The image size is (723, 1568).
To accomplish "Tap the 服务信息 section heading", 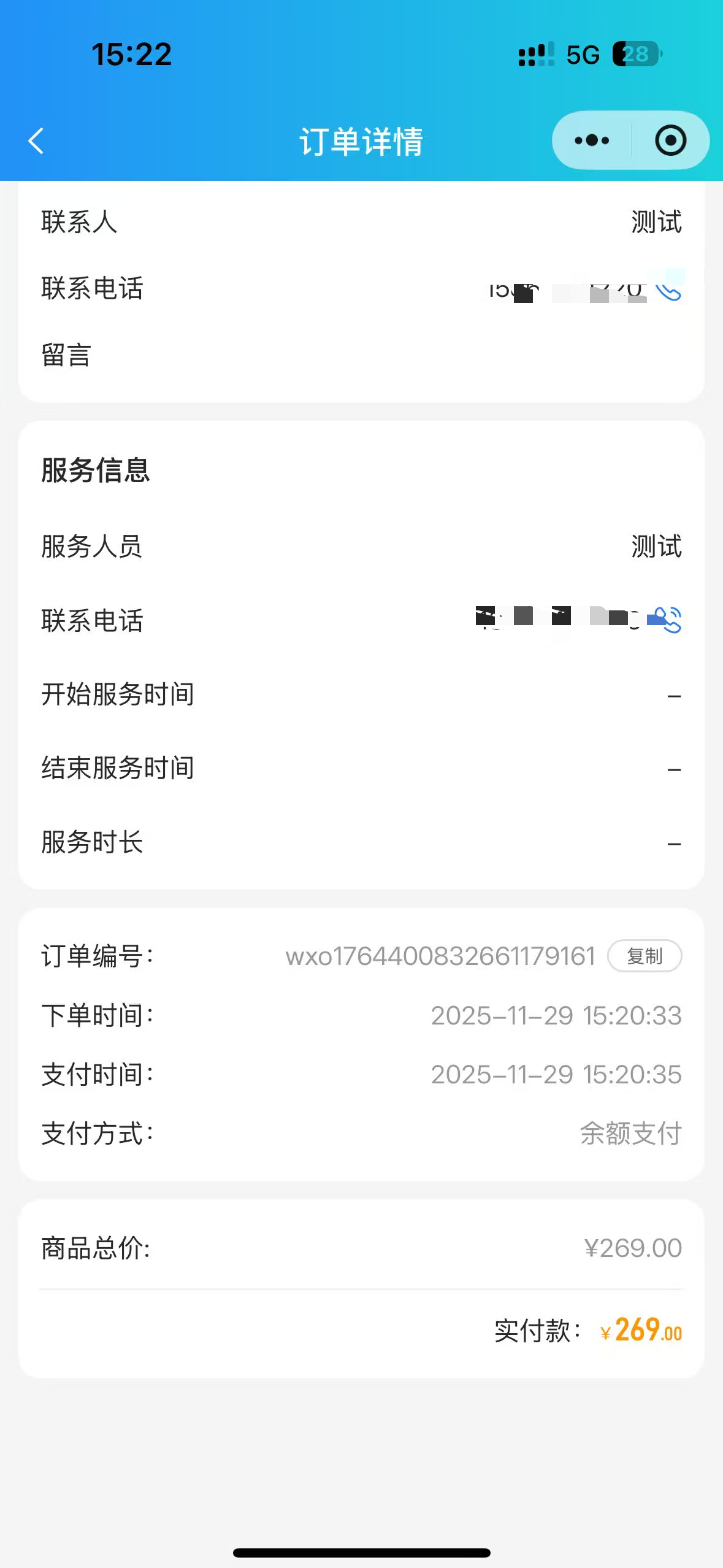I will [x=96, y=471].
